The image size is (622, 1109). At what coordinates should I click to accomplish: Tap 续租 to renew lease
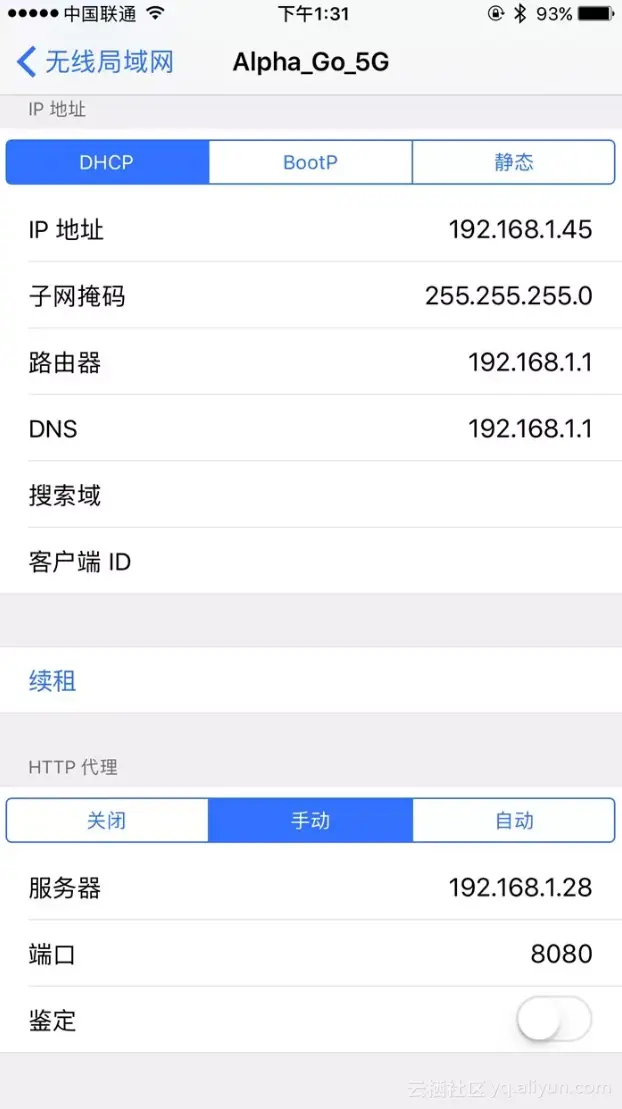(53, 681)
